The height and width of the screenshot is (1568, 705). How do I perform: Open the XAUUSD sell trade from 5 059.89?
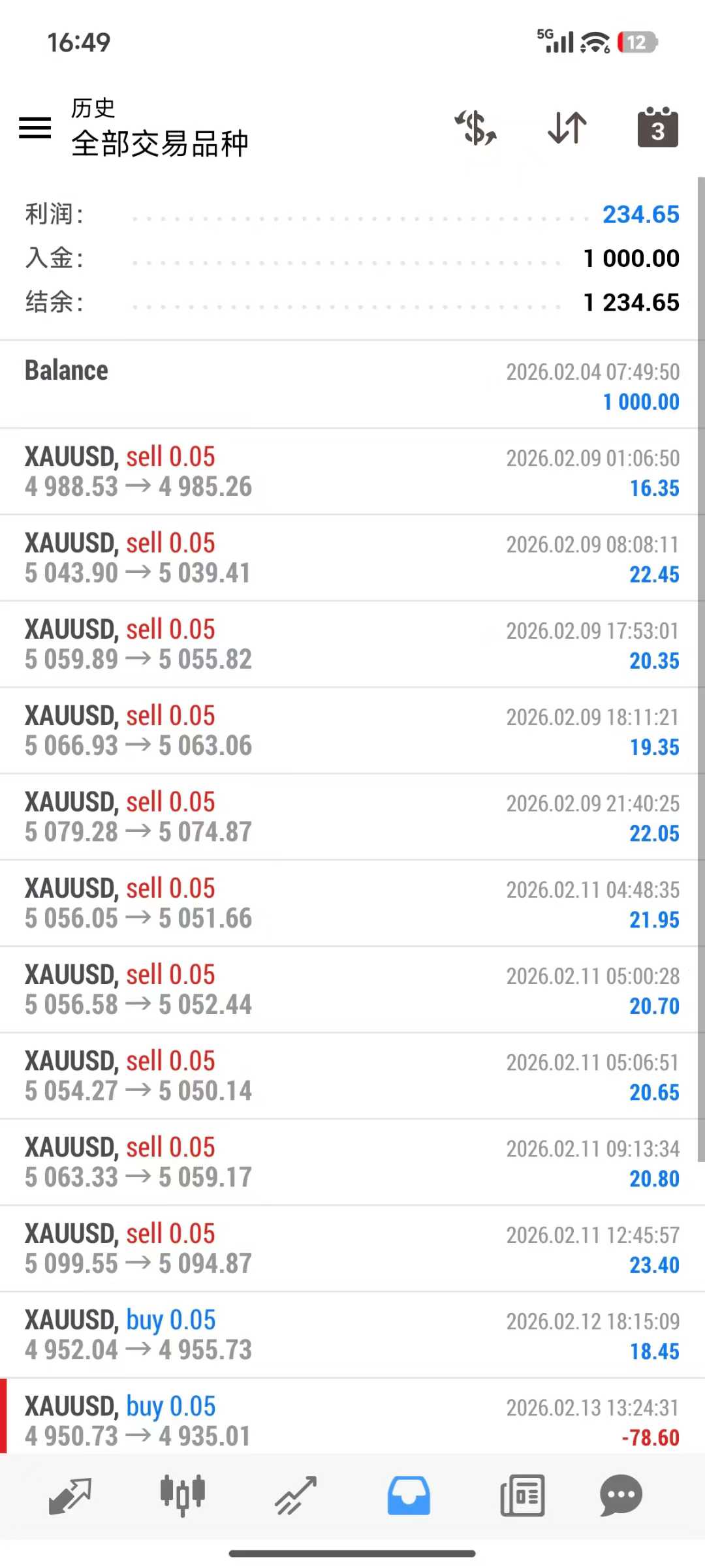pyautogui.click(x=352, y=644)
